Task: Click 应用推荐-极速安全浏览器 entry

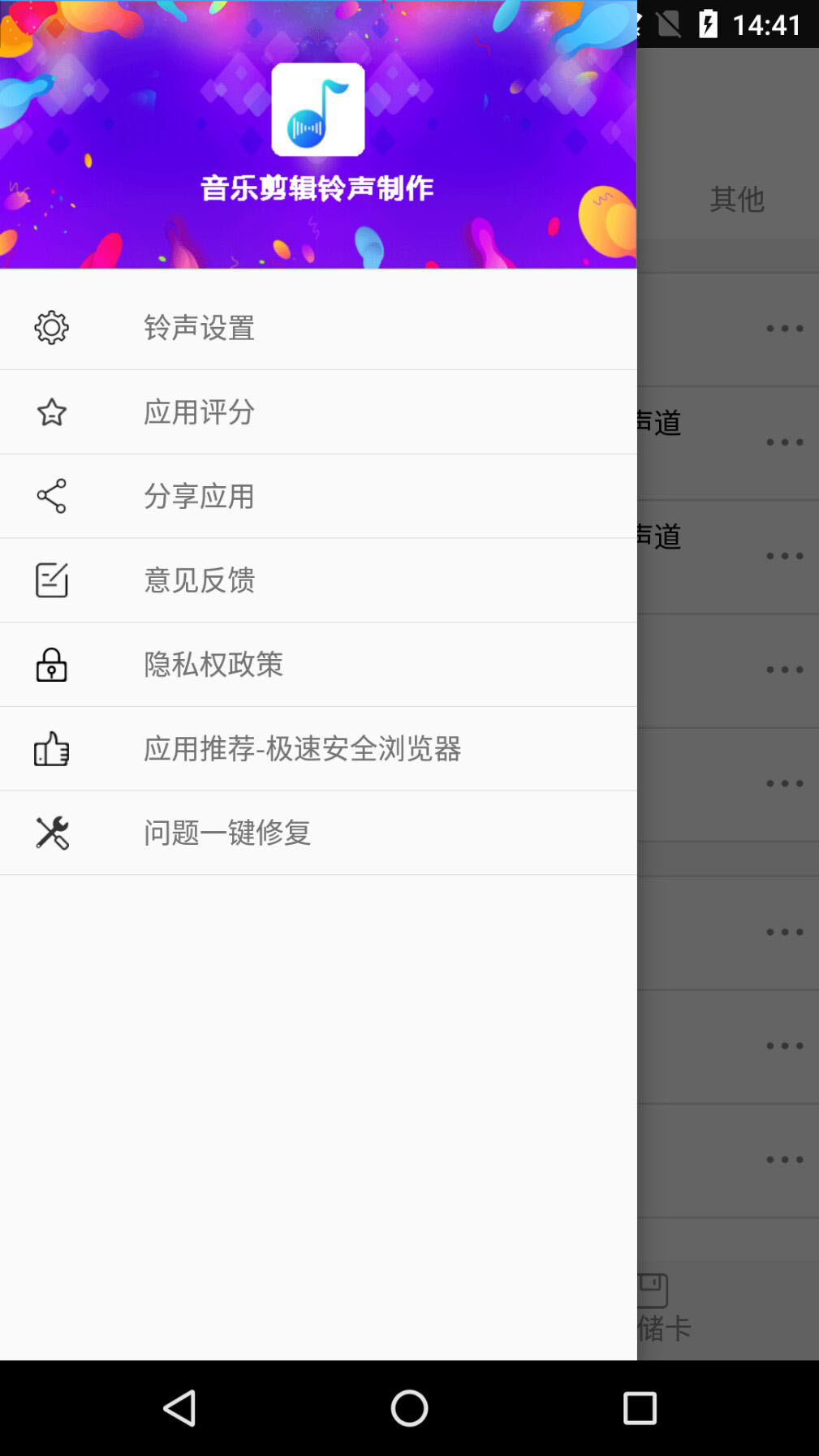Action: (303, 748)
